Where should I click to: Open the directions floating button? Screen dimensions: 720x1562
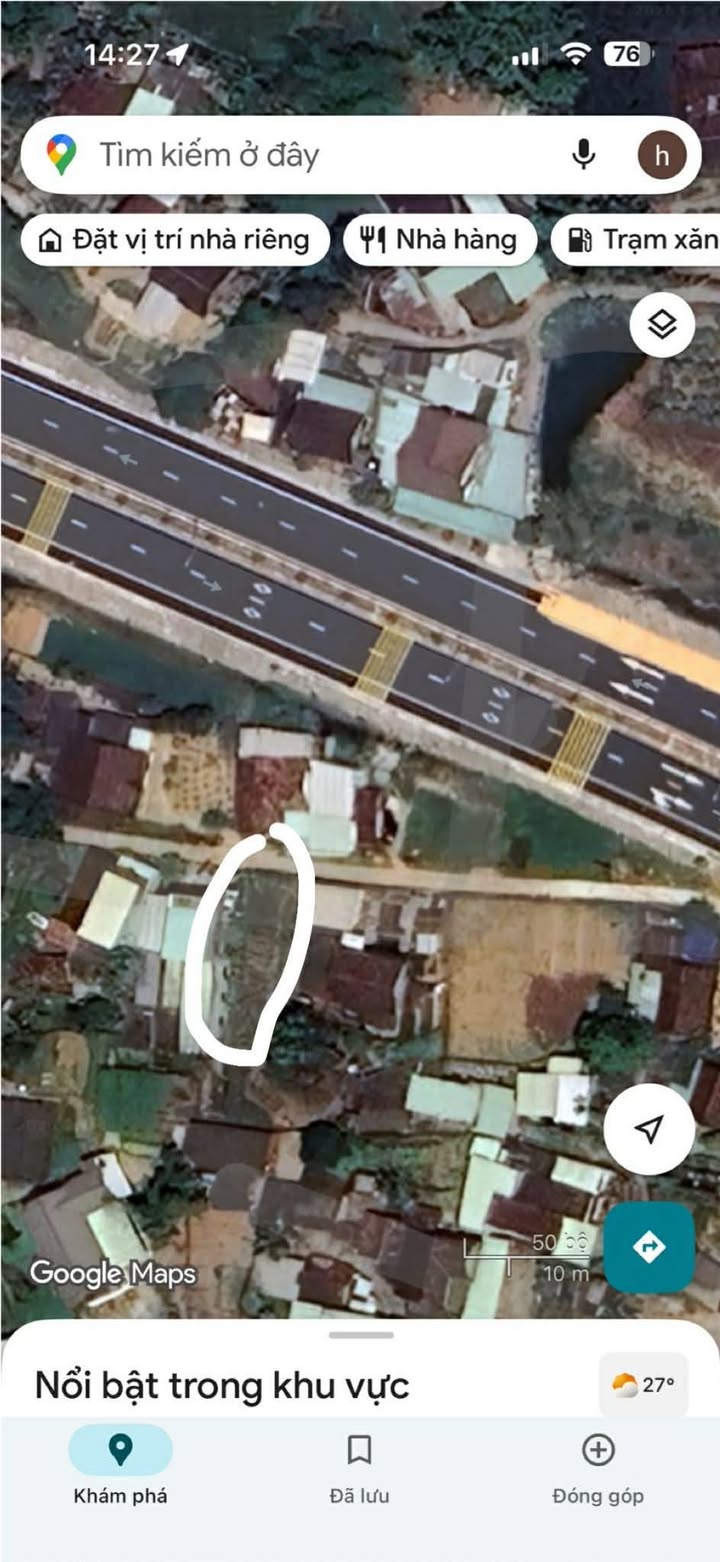[649, 1247]
